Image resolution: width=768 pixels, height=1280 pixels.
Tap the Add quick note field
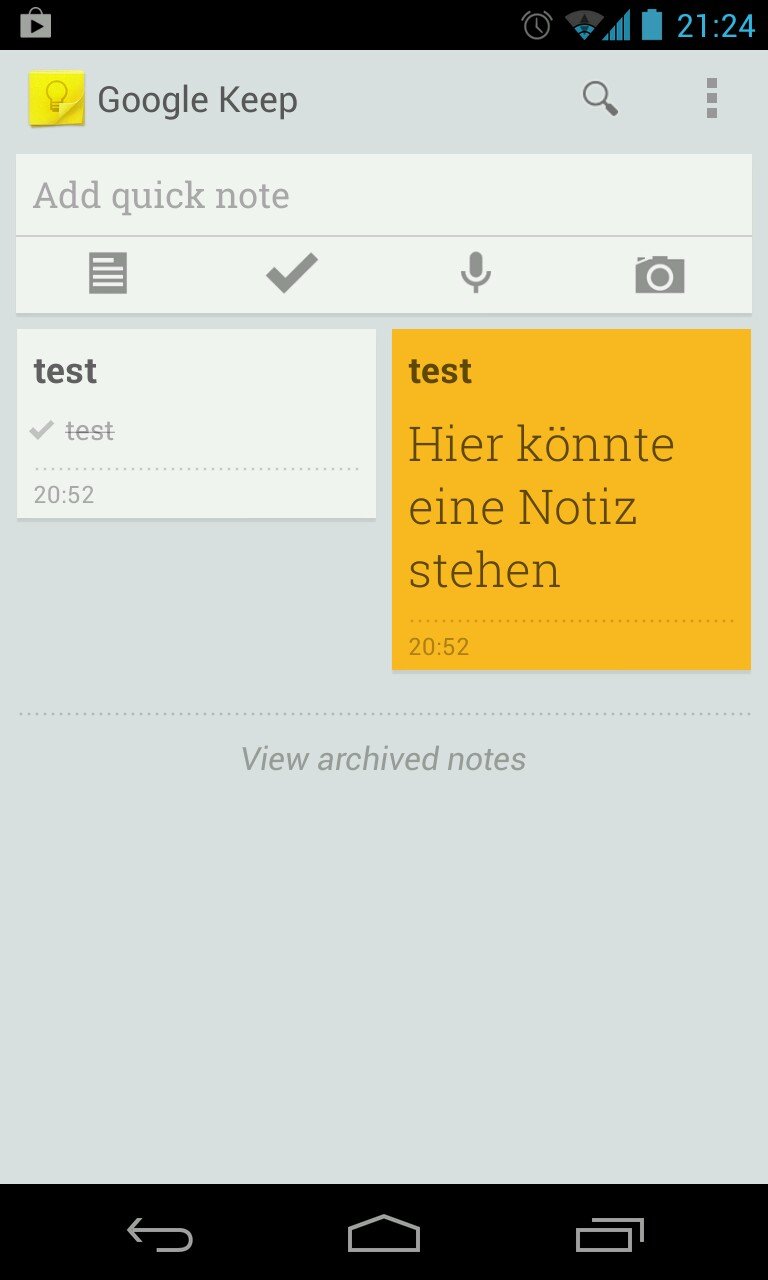coord(383,195)
